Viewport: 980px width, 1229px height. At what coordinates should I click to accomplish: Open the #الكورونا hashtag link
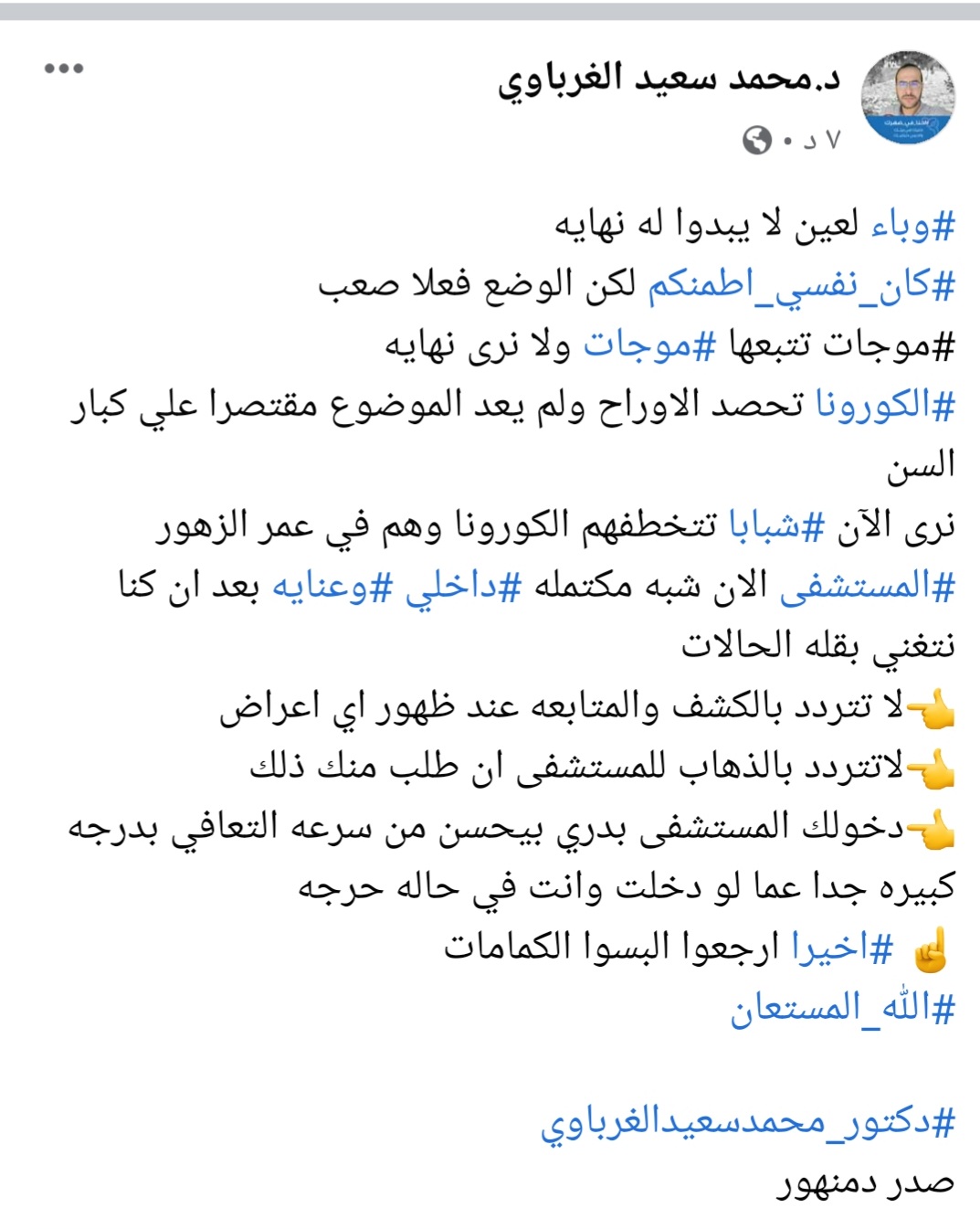884,405
